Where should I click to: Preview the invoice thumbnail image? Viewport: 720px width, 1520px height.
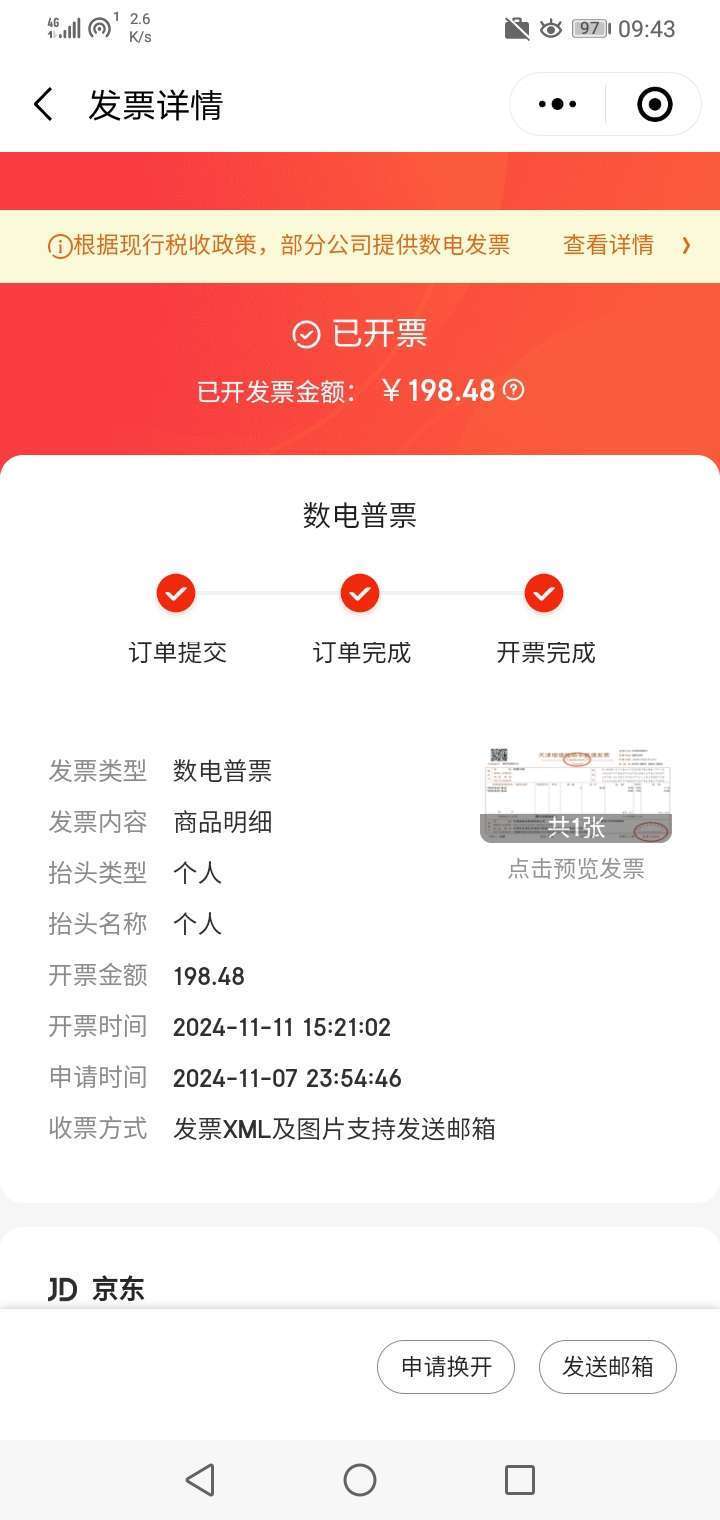coord(576,796)
